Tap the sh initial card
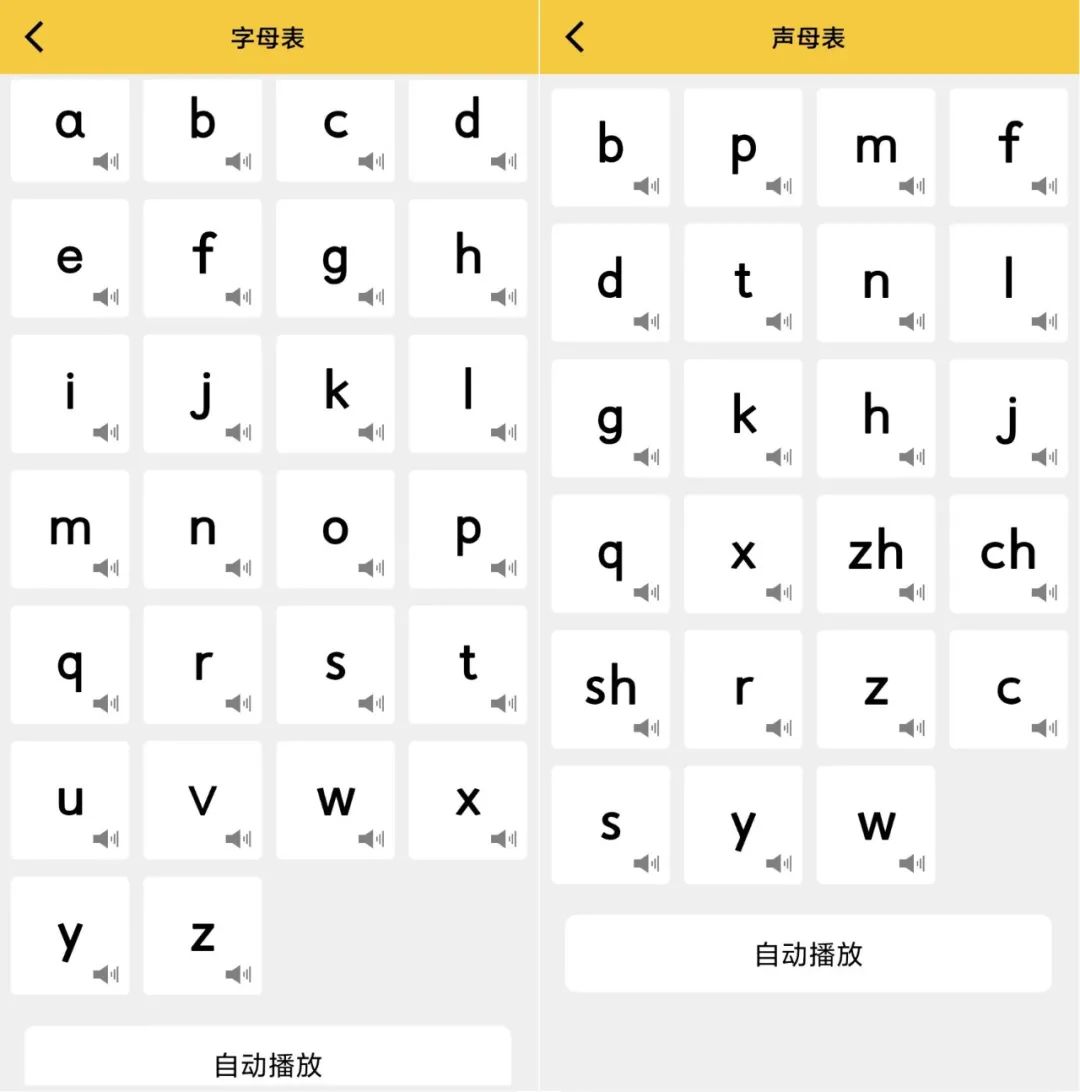The image size is (1080, 1092). [x=610, y=688]
